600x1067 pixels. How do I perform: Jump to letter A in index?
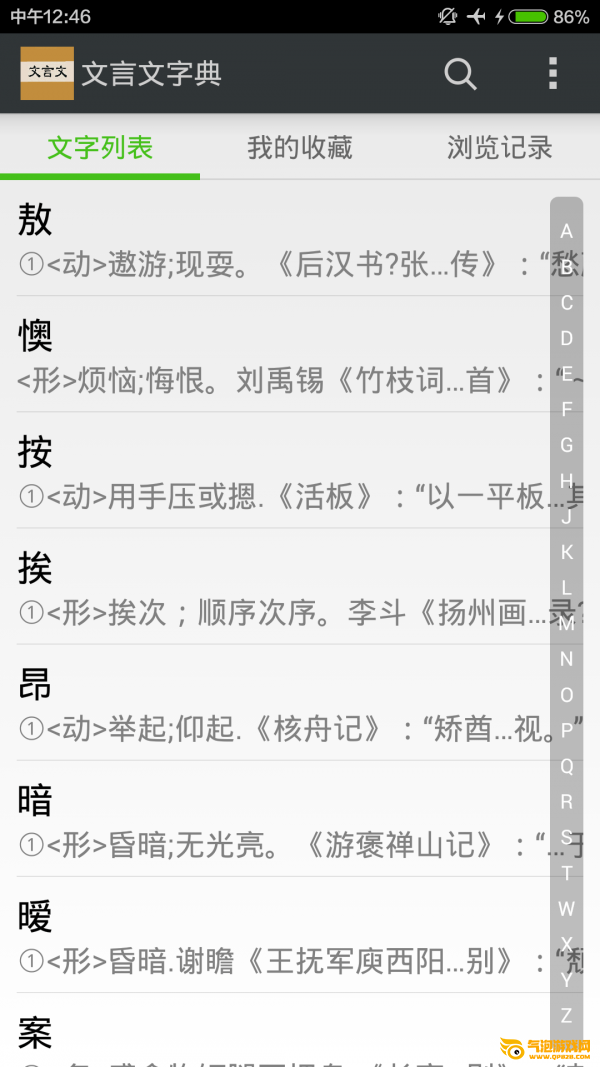567,231
